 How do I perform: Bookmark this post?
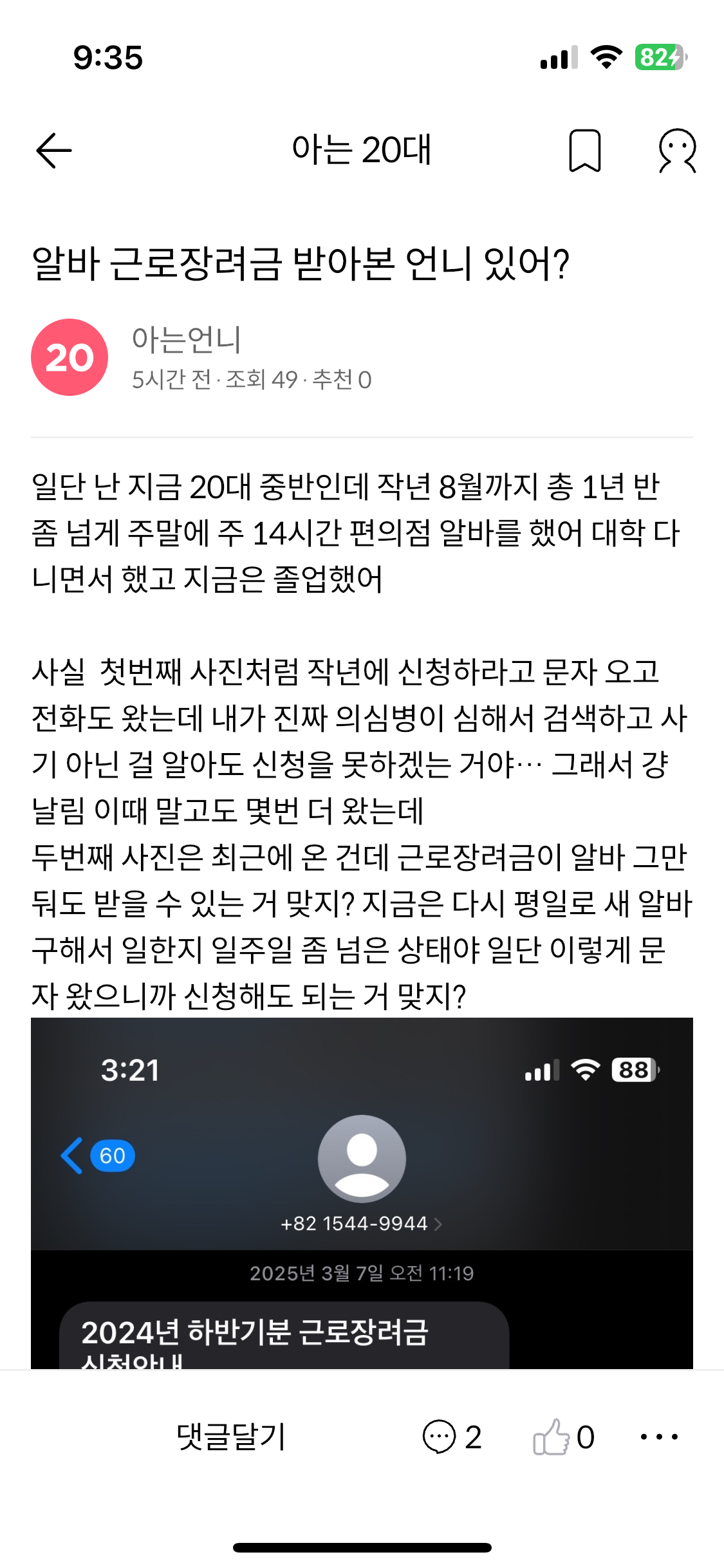(x=584, y=151)
